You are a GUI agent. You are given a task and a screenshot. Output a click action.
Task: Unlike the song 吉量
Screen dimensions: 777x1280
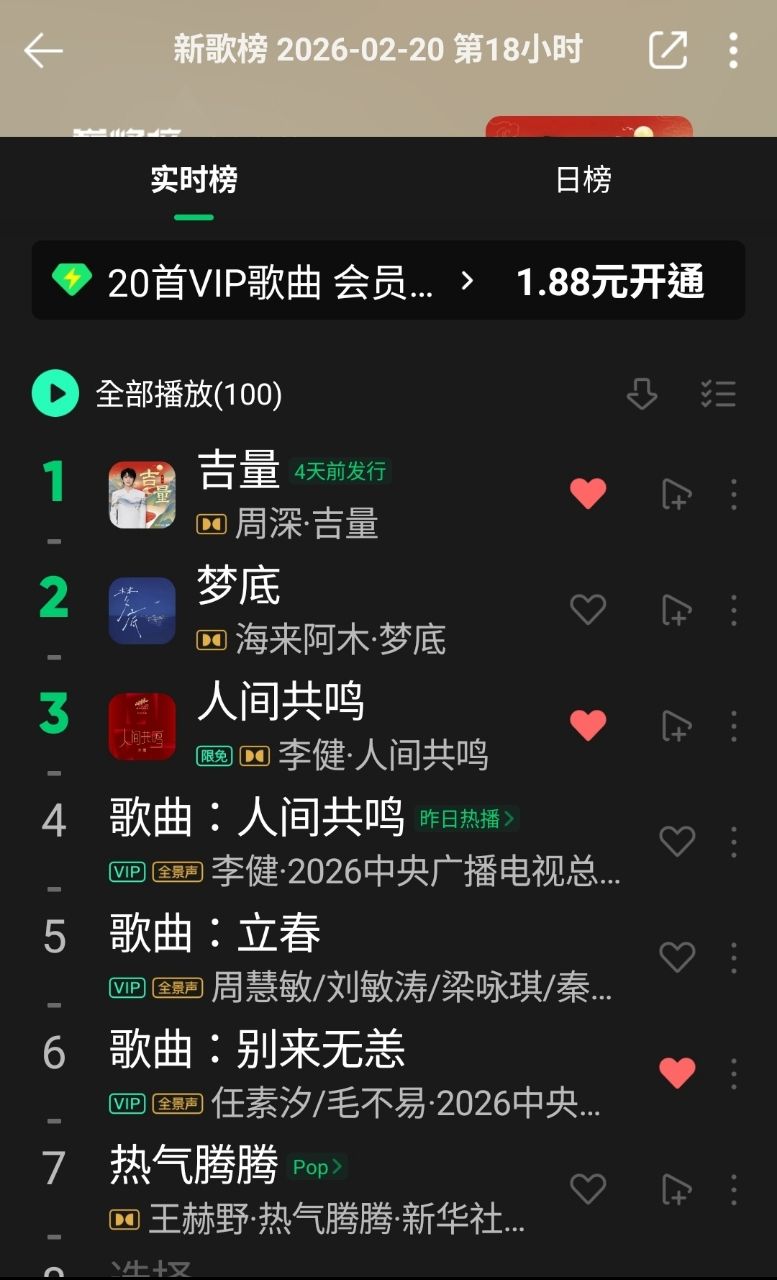click(x=588, y=493)
